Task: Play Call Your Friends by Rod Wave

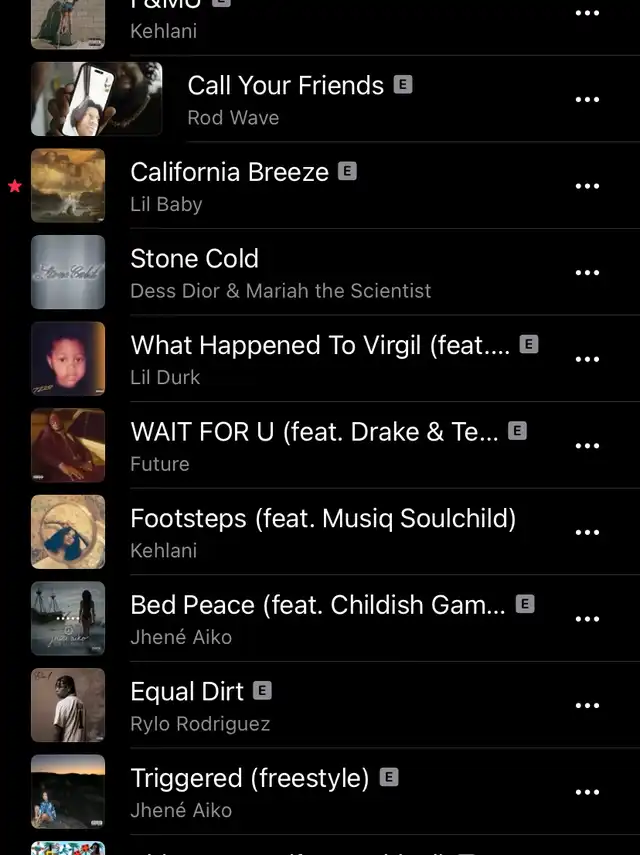Action: (x=285, y=99)
